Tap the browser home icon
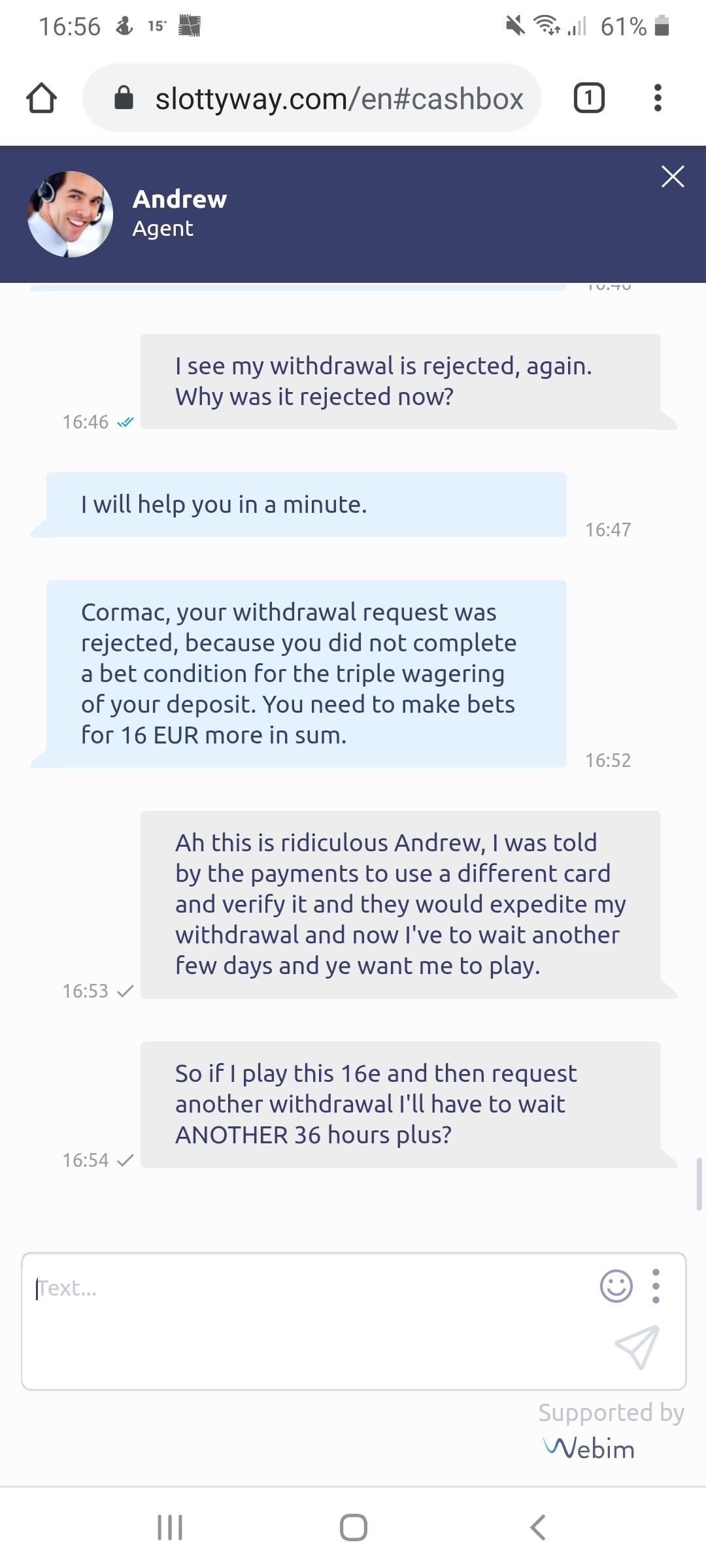The image size is (706, 1568). pyautogui.click(x=41, y=98)
